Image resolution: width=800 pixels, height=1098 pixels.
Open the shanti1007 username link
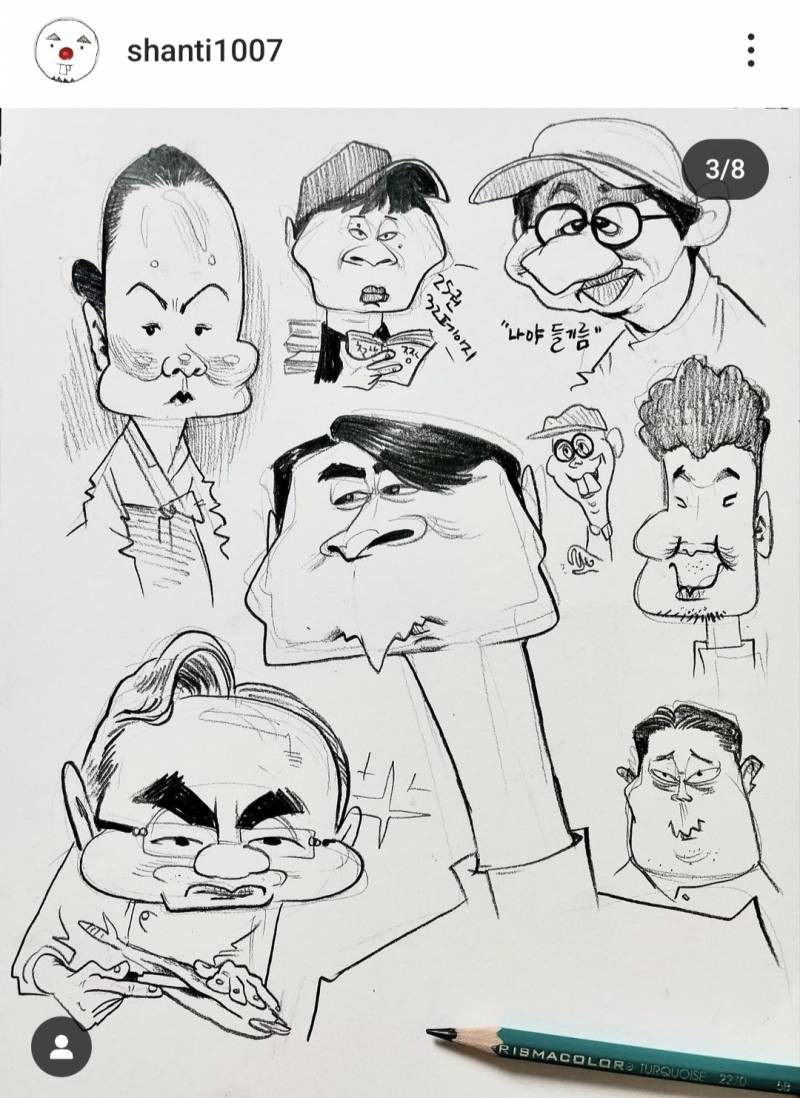[204, 51]
